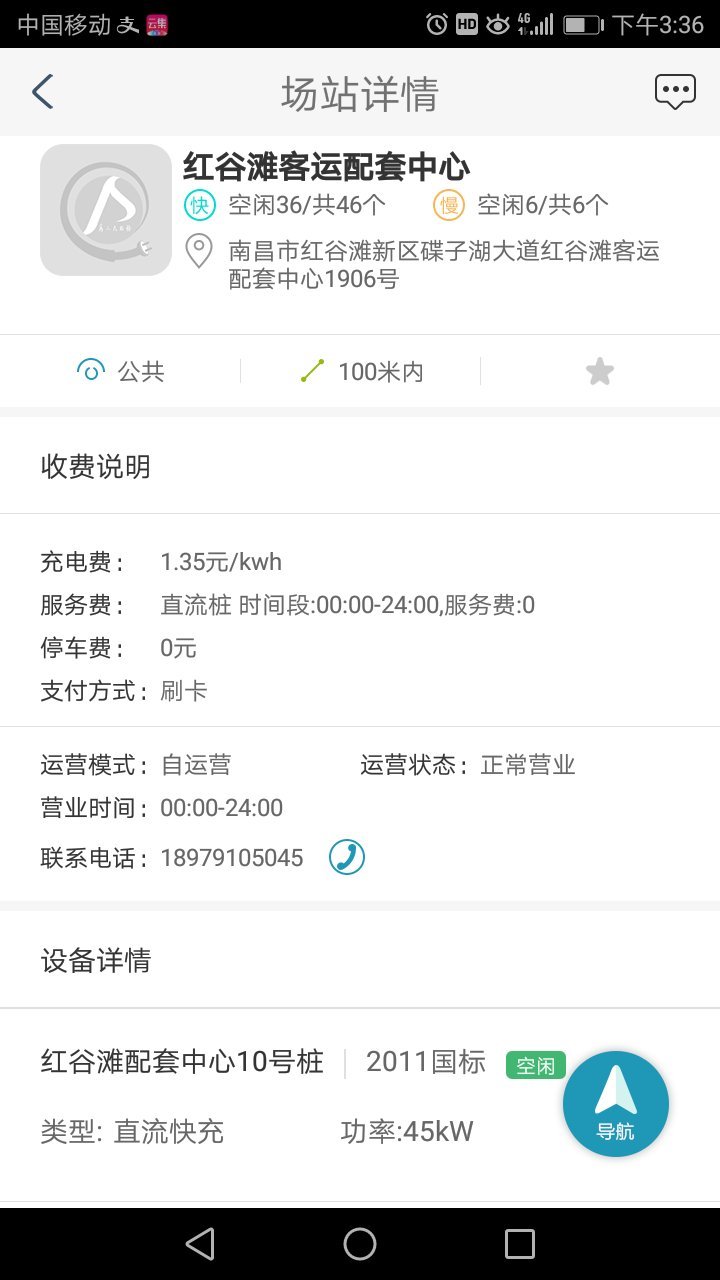Call the station contact phone number
The image size is (720, 1280).
pyautogui.click(x=347, y=857)
